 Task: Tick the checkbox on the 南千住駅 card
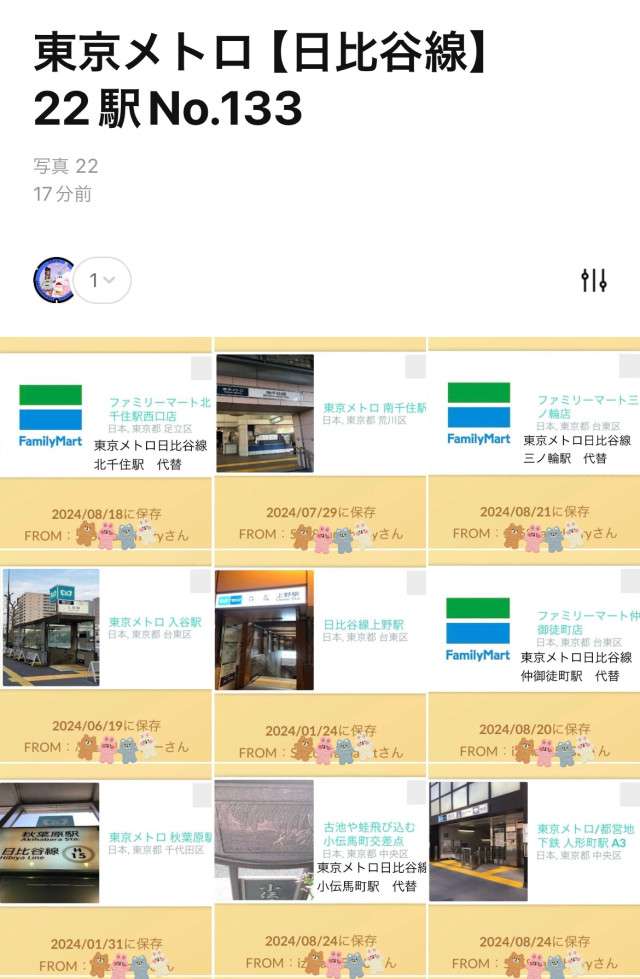(415, 368)
